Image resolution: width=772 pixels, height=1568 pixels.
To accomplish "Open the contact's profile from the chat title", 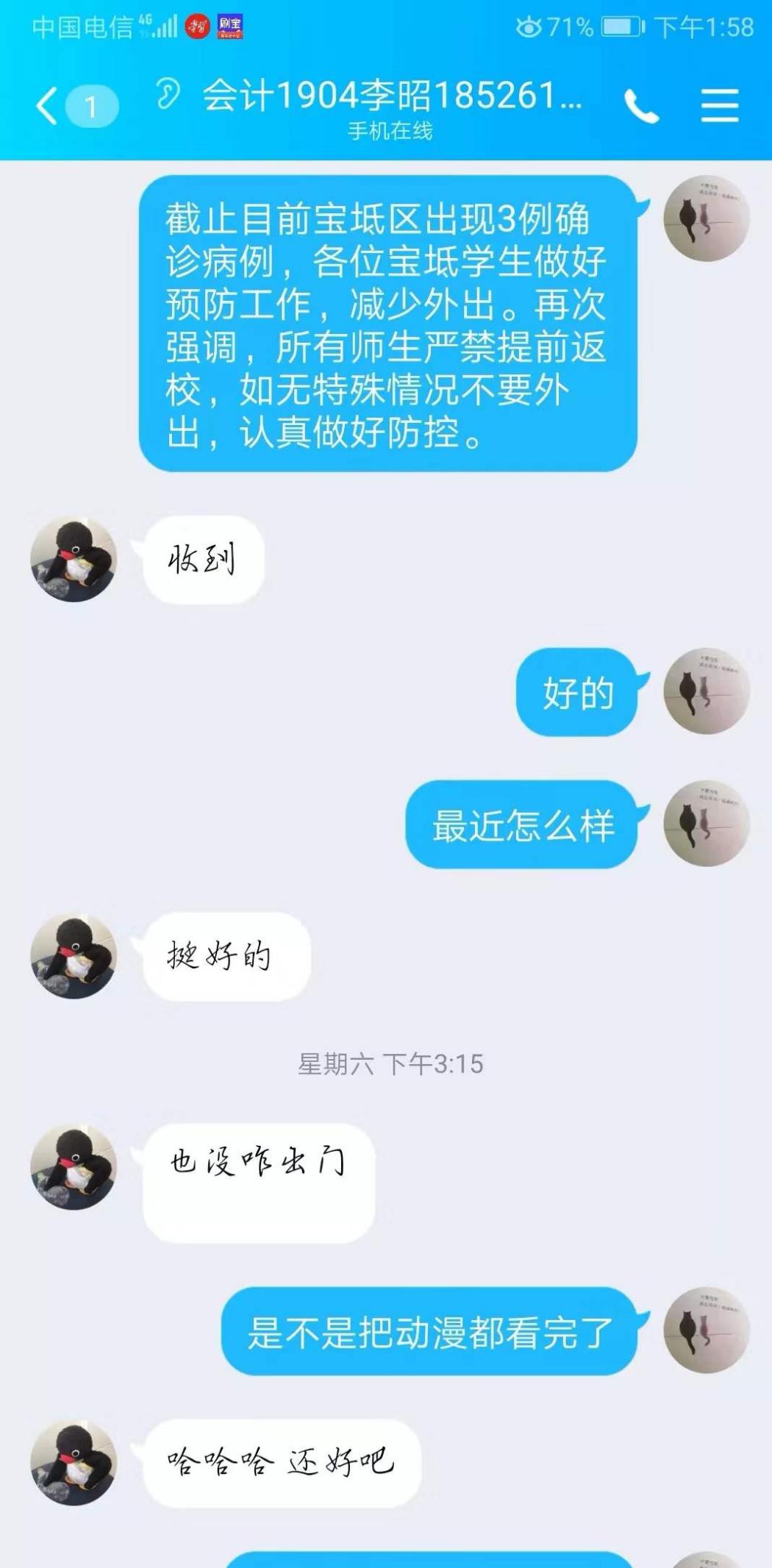I will point(393,96).
